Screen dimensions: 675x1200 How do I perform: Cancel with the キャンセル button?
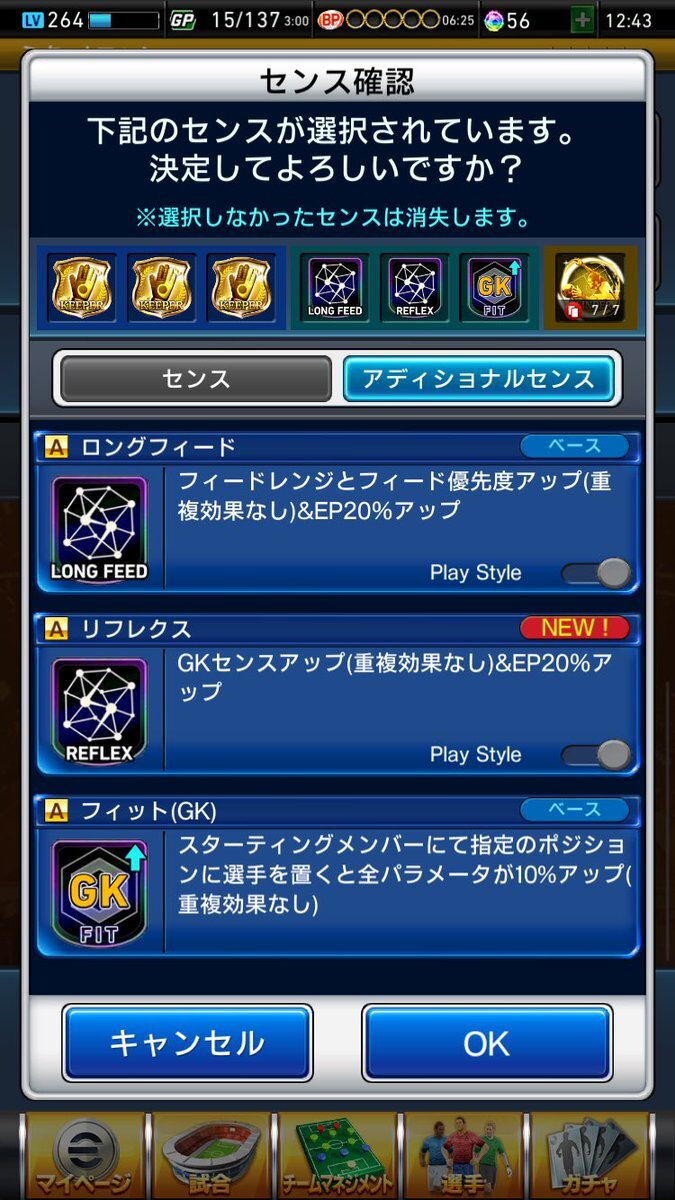click(x=187, y=1043)
